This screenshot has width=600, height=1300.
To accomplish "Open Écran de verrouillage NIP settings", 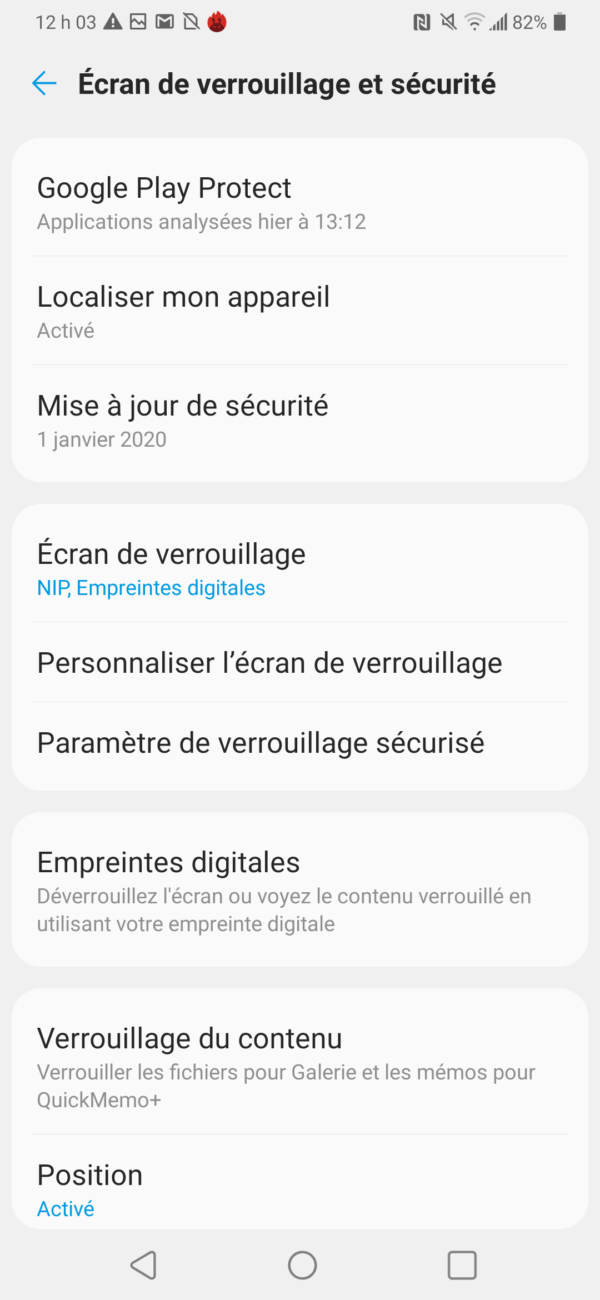I will (x=300, y=569).
